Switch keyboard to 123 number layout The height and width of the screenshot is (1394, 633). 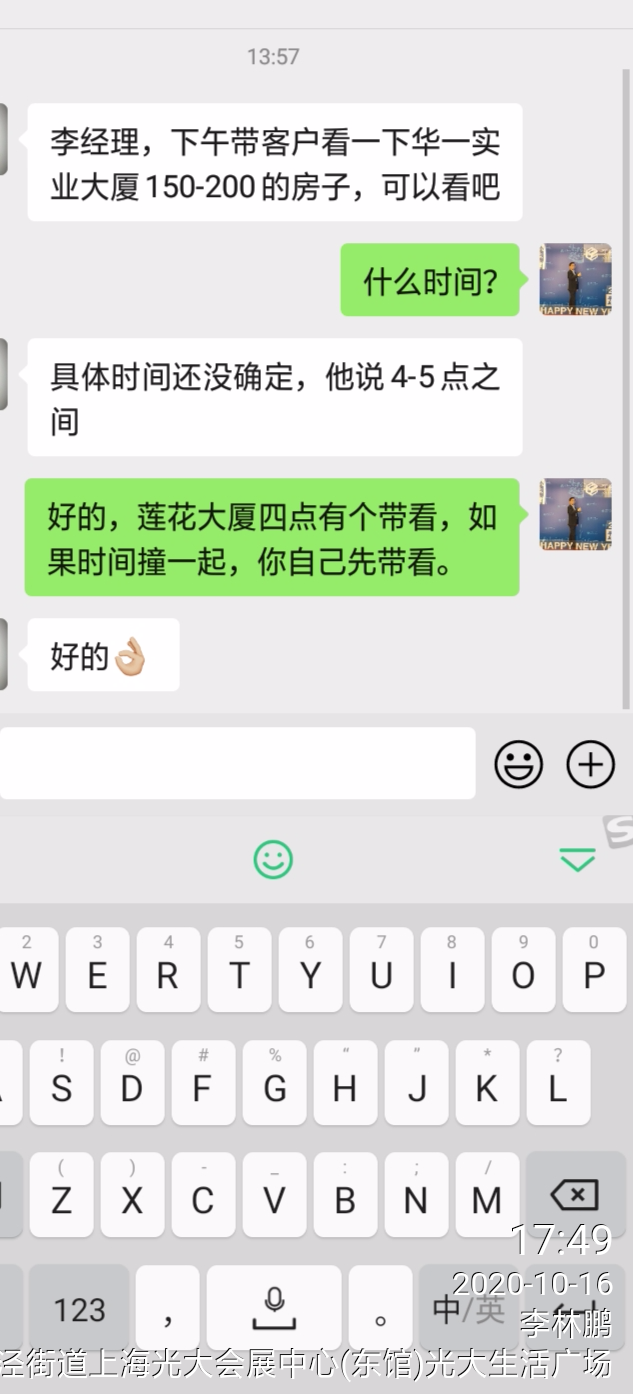point(79,1308)
